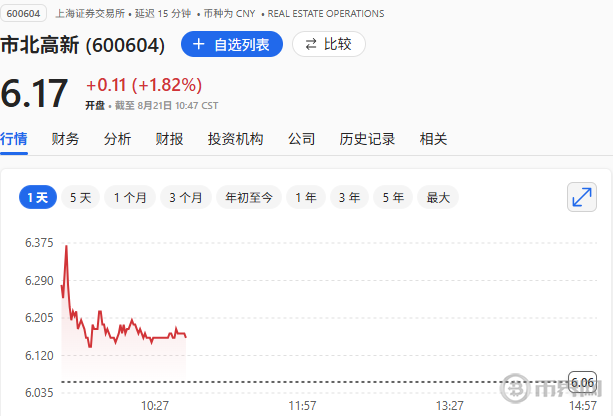This screenshot has height=416, width=613.
Task: Show the 1个月 chart range
Action: (130, 198)
